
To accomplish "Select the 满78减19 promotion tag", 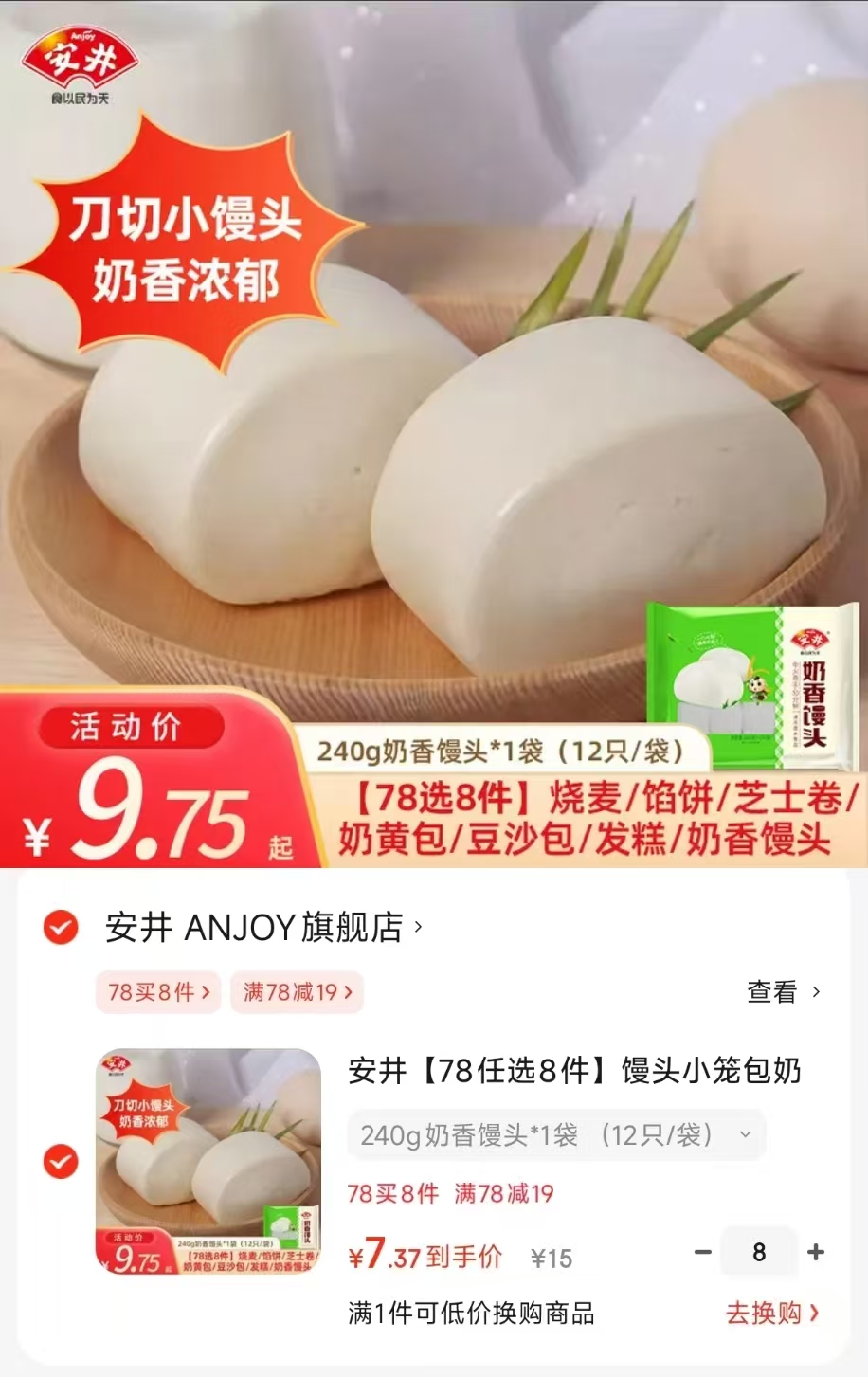I will point(297,992).
